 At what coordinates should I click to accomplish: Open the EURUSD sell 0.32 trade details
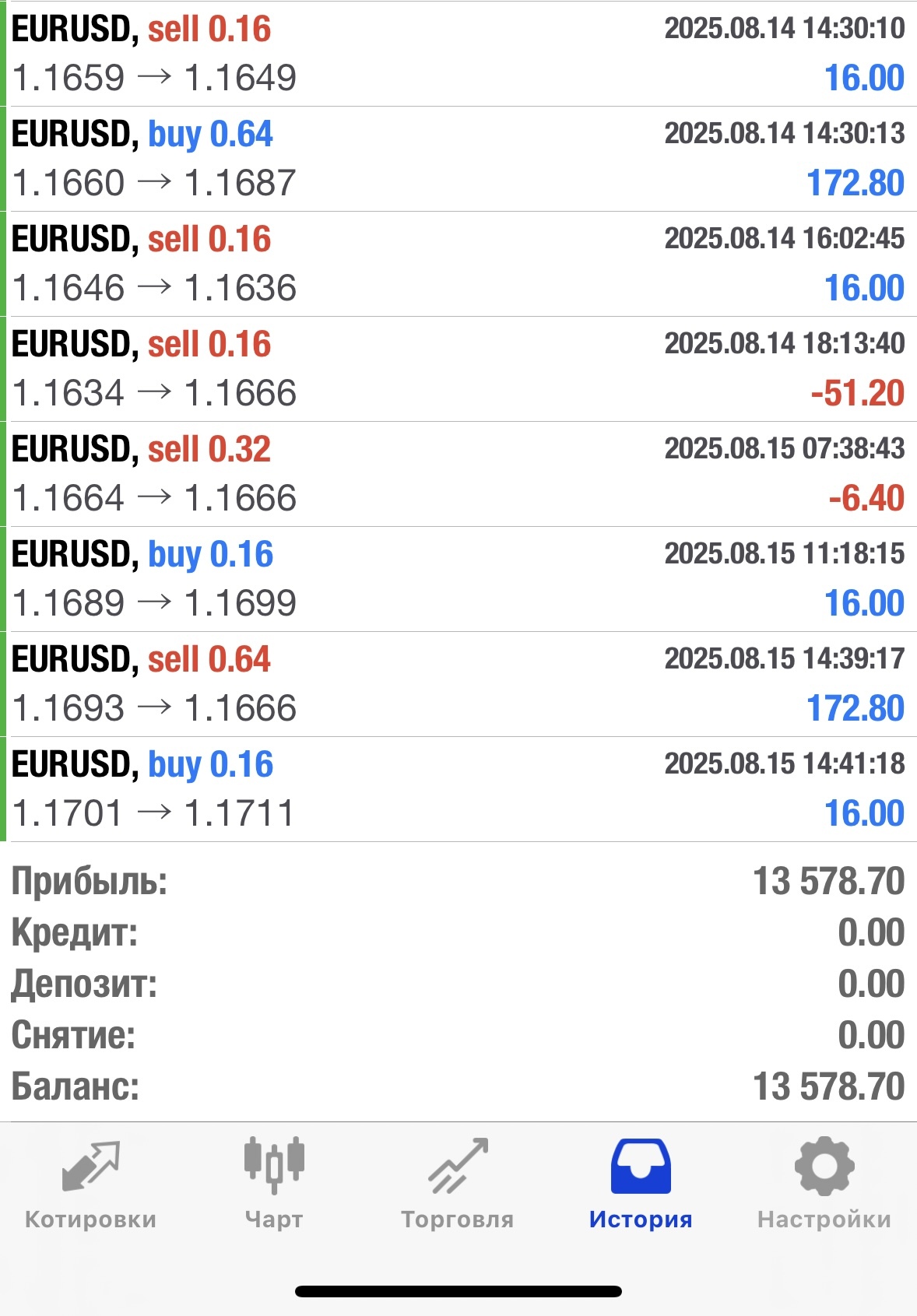pos(458,474)
